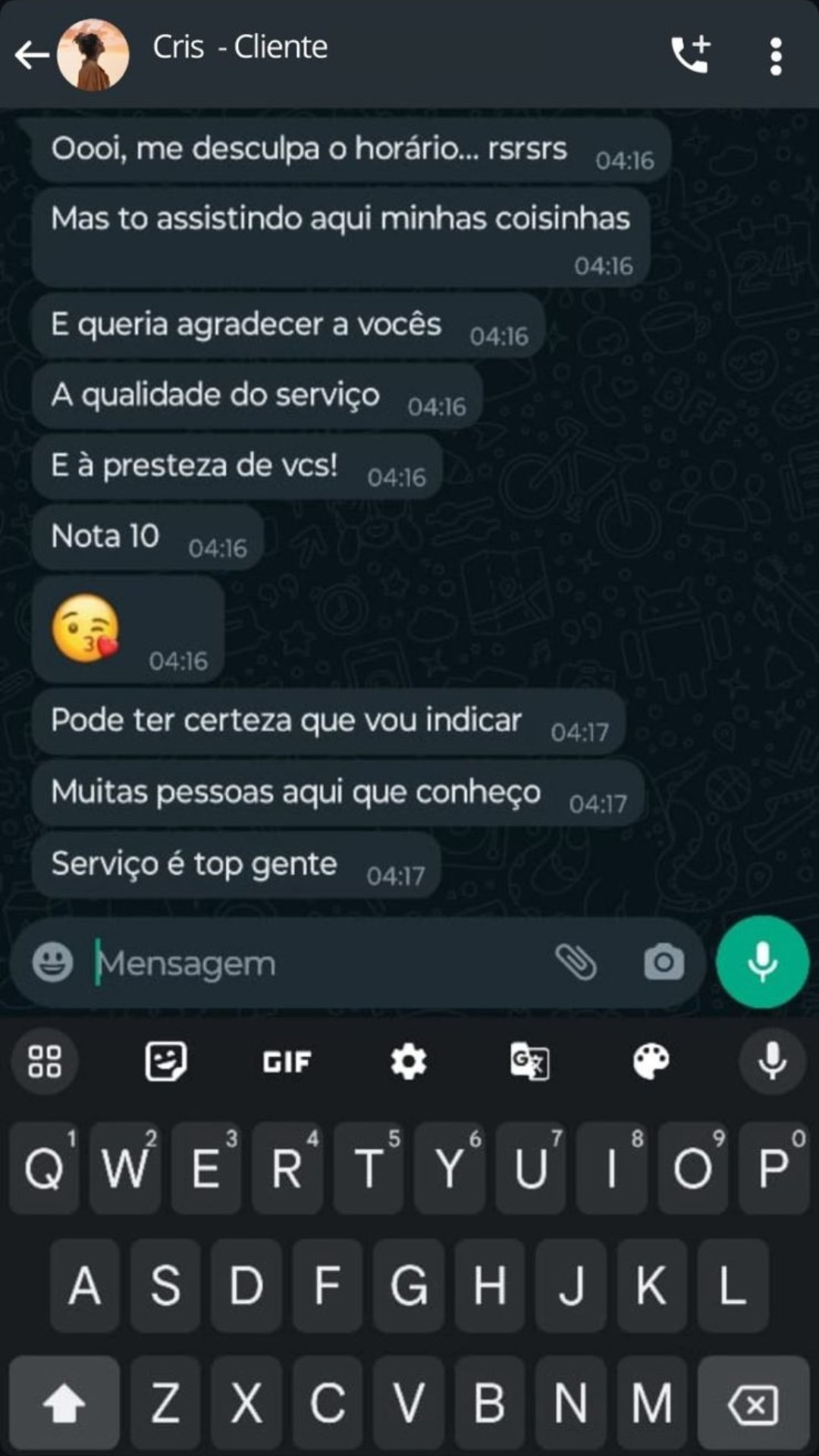Tap the shift key on keyboard
Image resolution: width=819 pixels, height=1456 pixels.
[x=64, y=1404]
